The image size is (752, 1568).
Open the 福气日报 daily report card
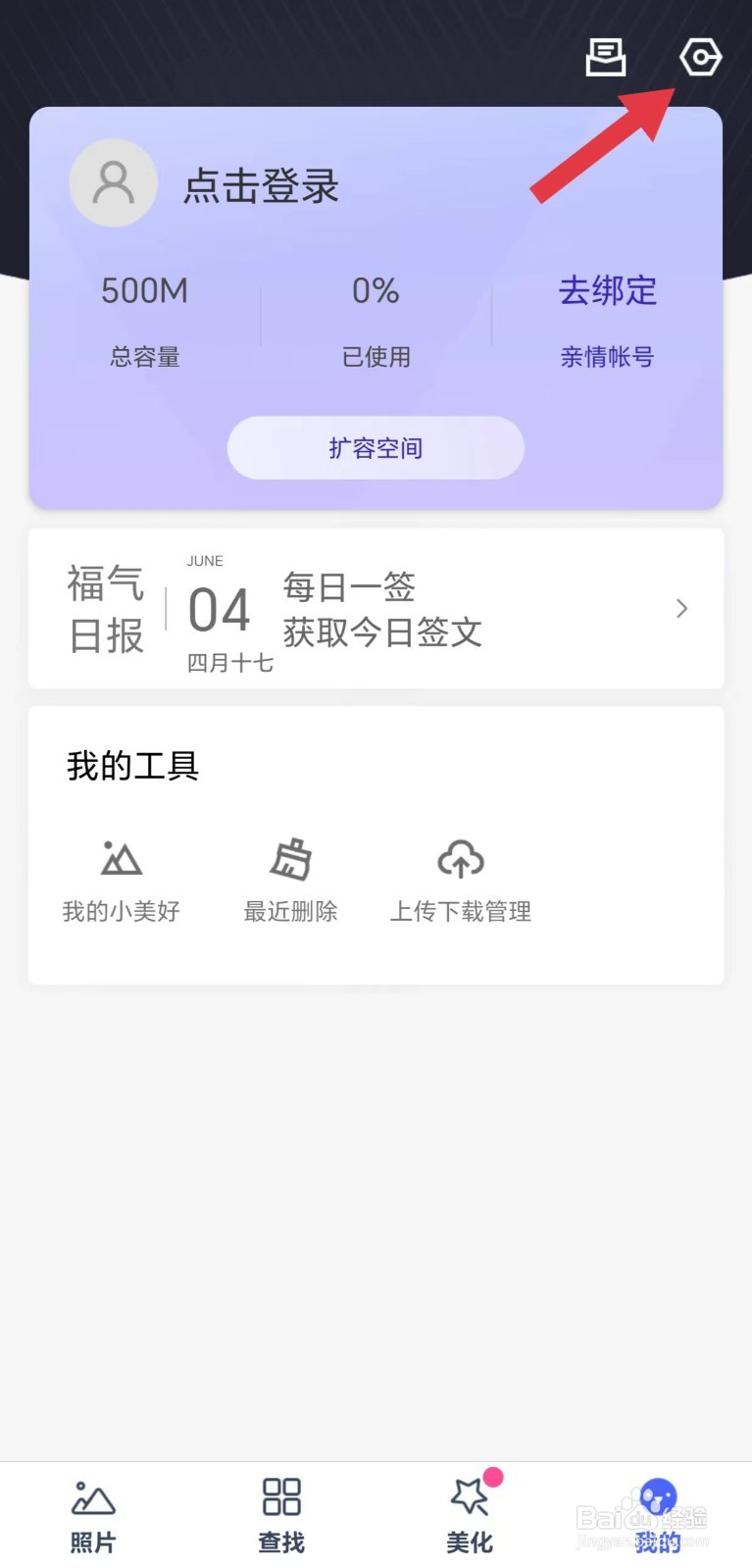click(105, 608)
